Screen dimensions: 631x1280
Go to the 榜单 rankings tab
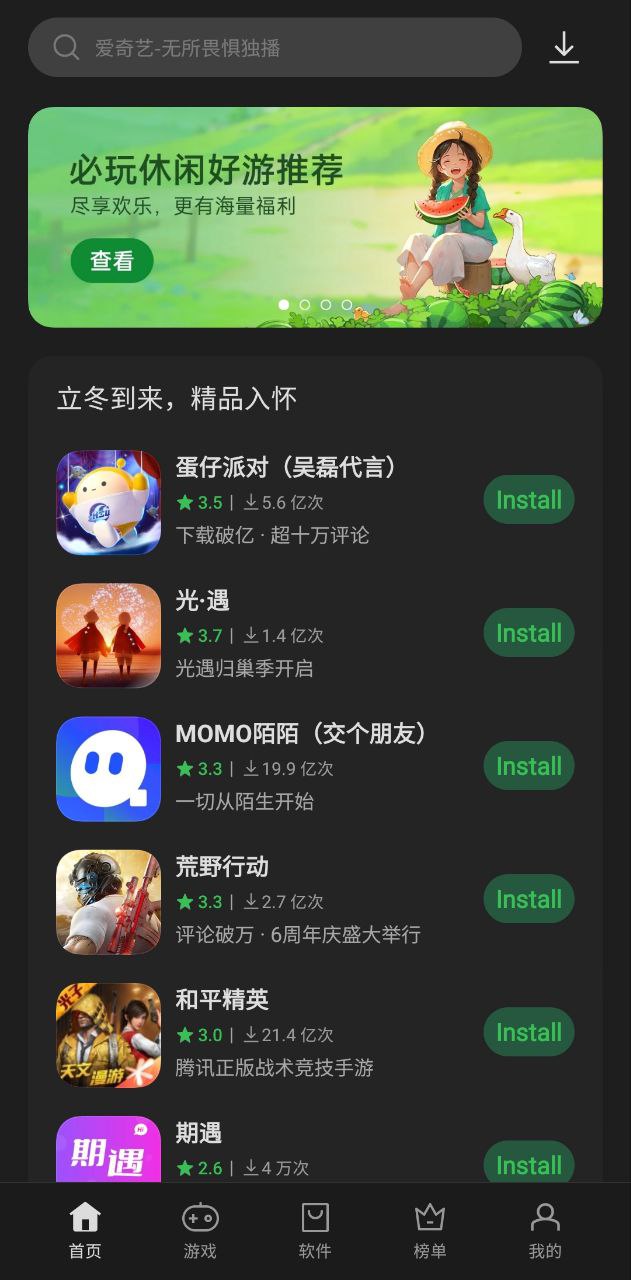click(430, 1231)
